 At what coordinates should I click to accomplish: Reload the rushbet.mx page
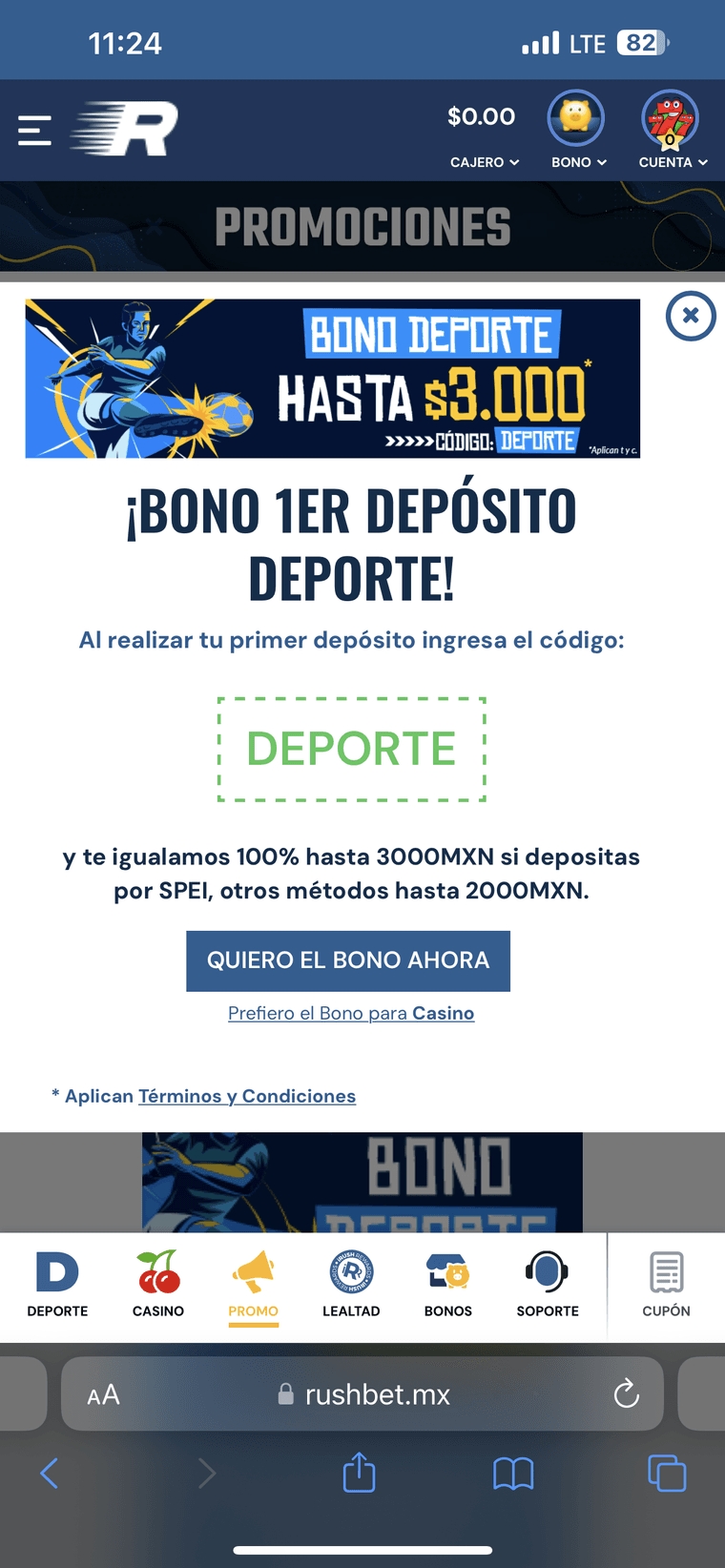pyautogui.click(x=626, y=1394)
